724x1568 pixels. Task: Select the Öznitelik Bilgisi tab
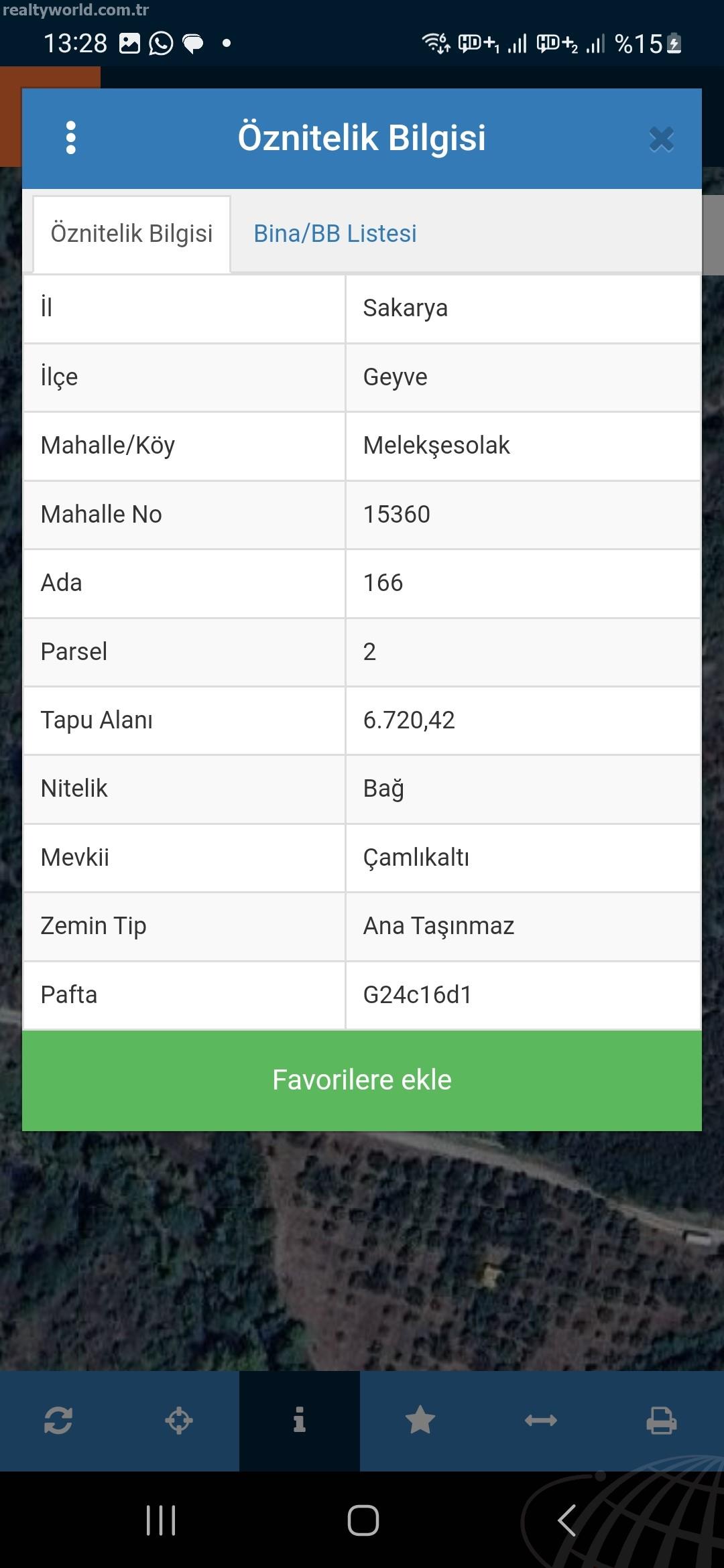pos(131,234)
